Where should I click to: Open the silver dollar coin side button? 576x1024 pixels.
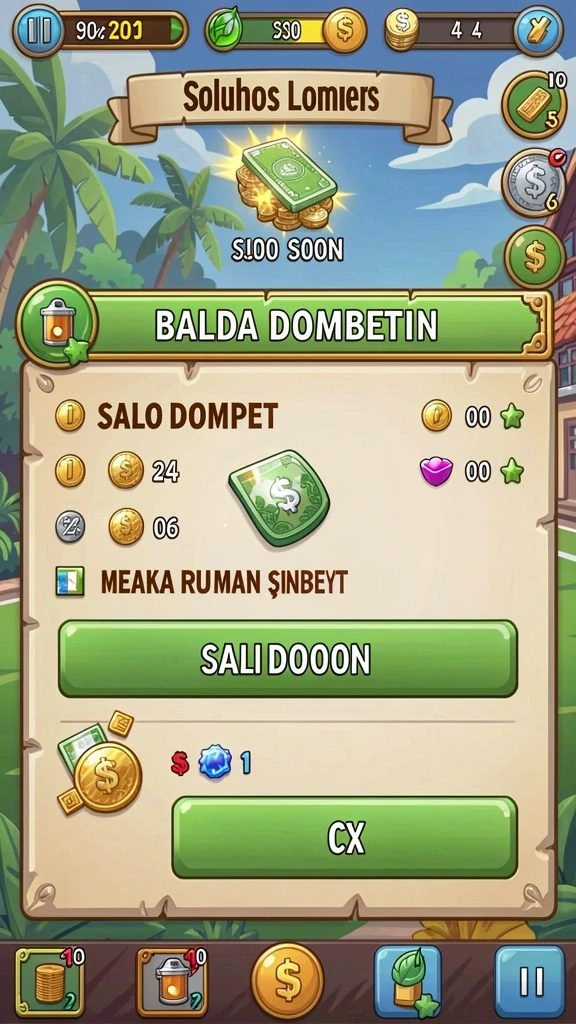point(534,183)
